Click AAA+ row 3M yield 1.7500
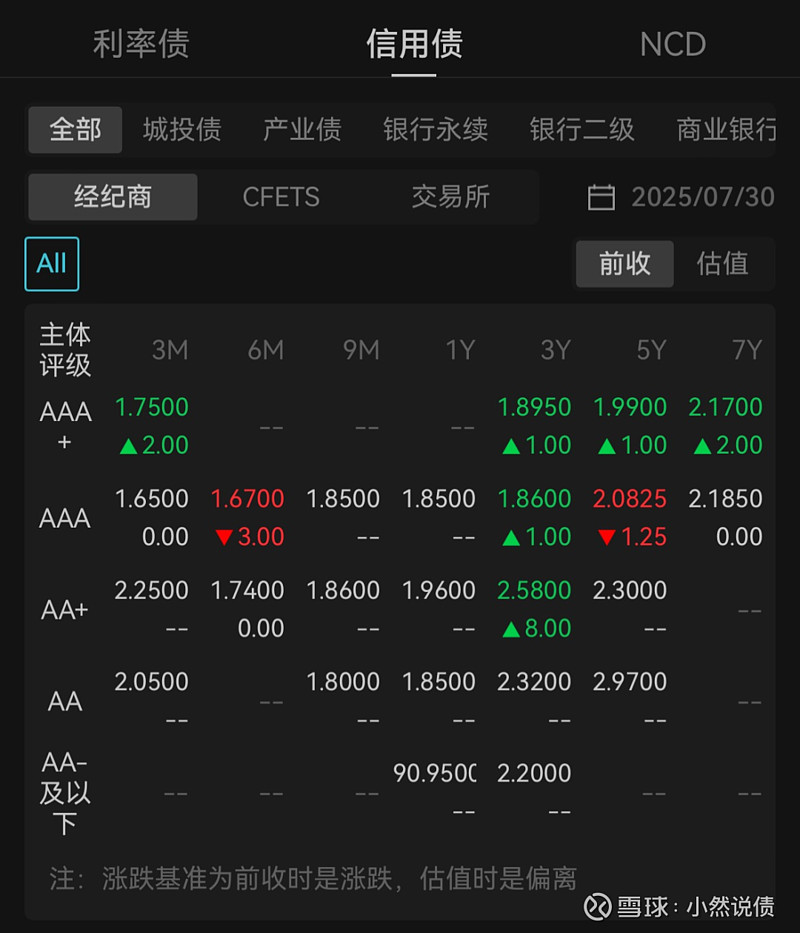This screenshot has width=800, height=933. [151, 407]
